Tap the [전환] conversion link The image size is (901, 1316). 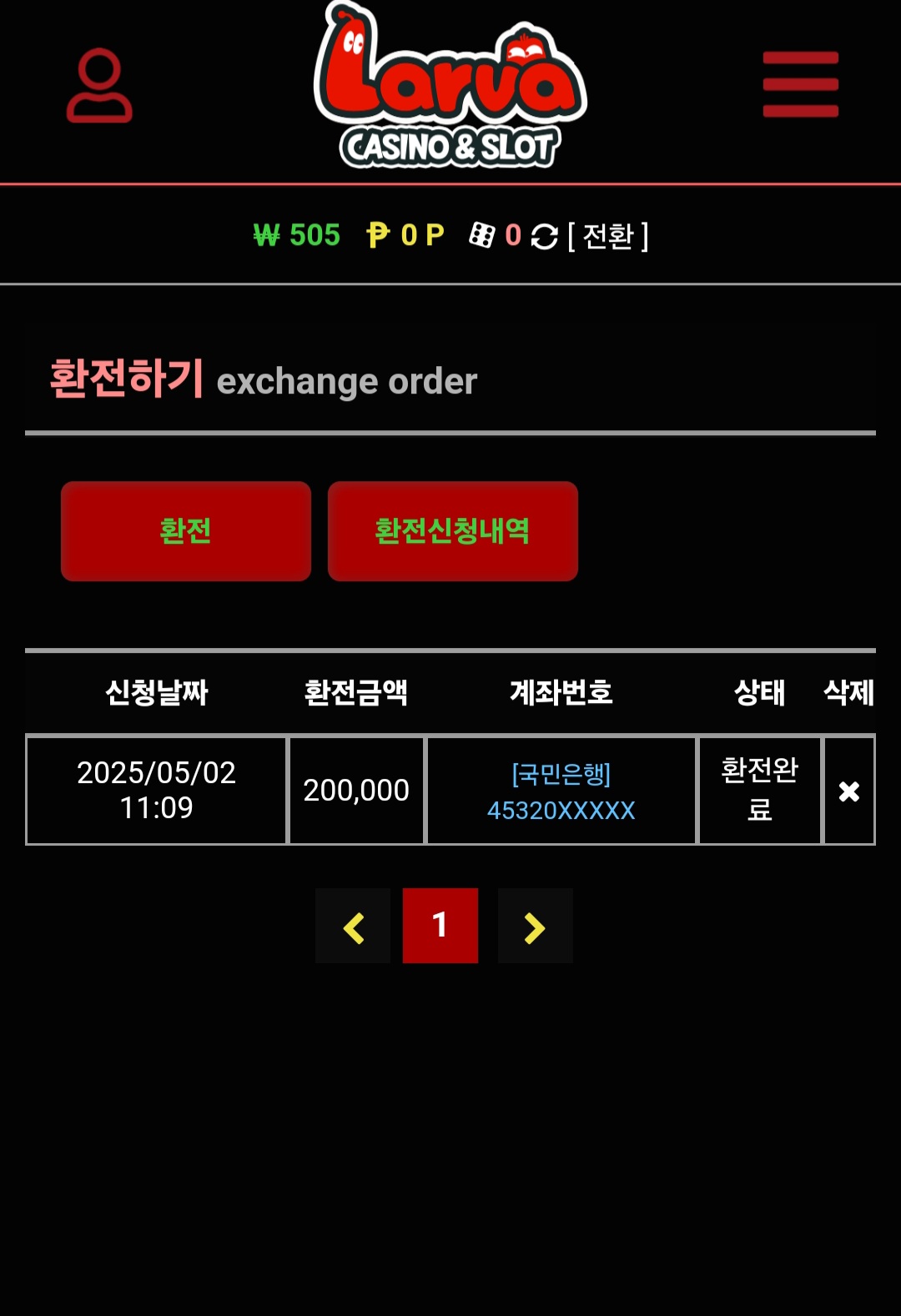[608, 236]
